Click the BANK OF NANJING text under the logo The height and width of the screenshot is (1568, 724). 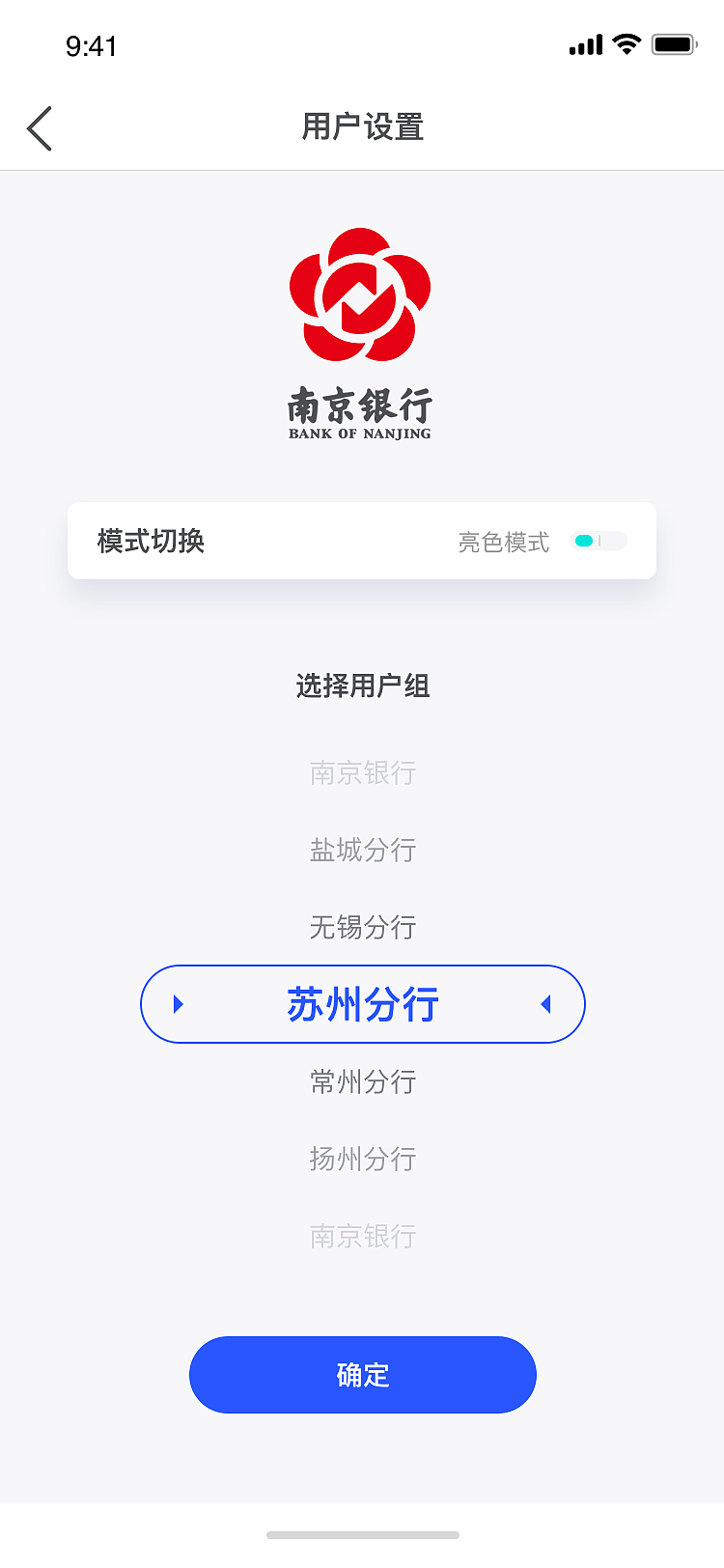(x=360, y=434)
